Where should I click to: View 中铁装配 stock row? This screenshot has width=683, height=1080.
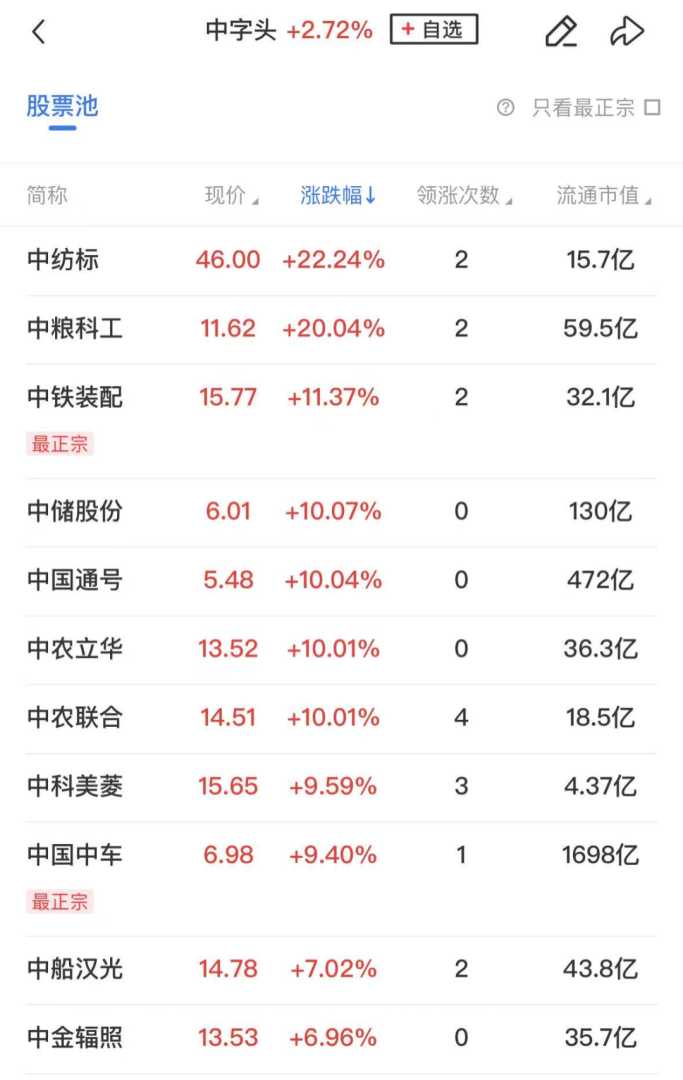click(x=75, y=397)
